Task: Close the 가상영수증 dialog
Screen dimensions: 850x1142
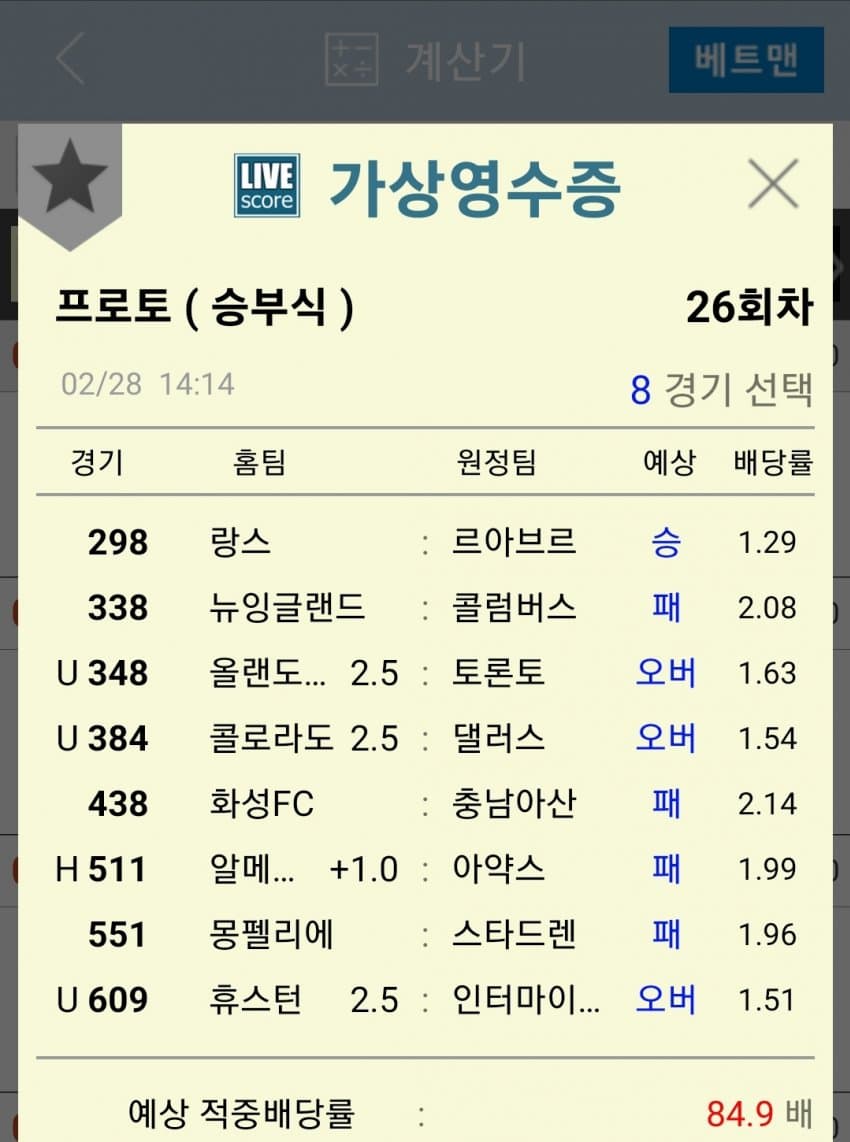Action: [773, 184]
